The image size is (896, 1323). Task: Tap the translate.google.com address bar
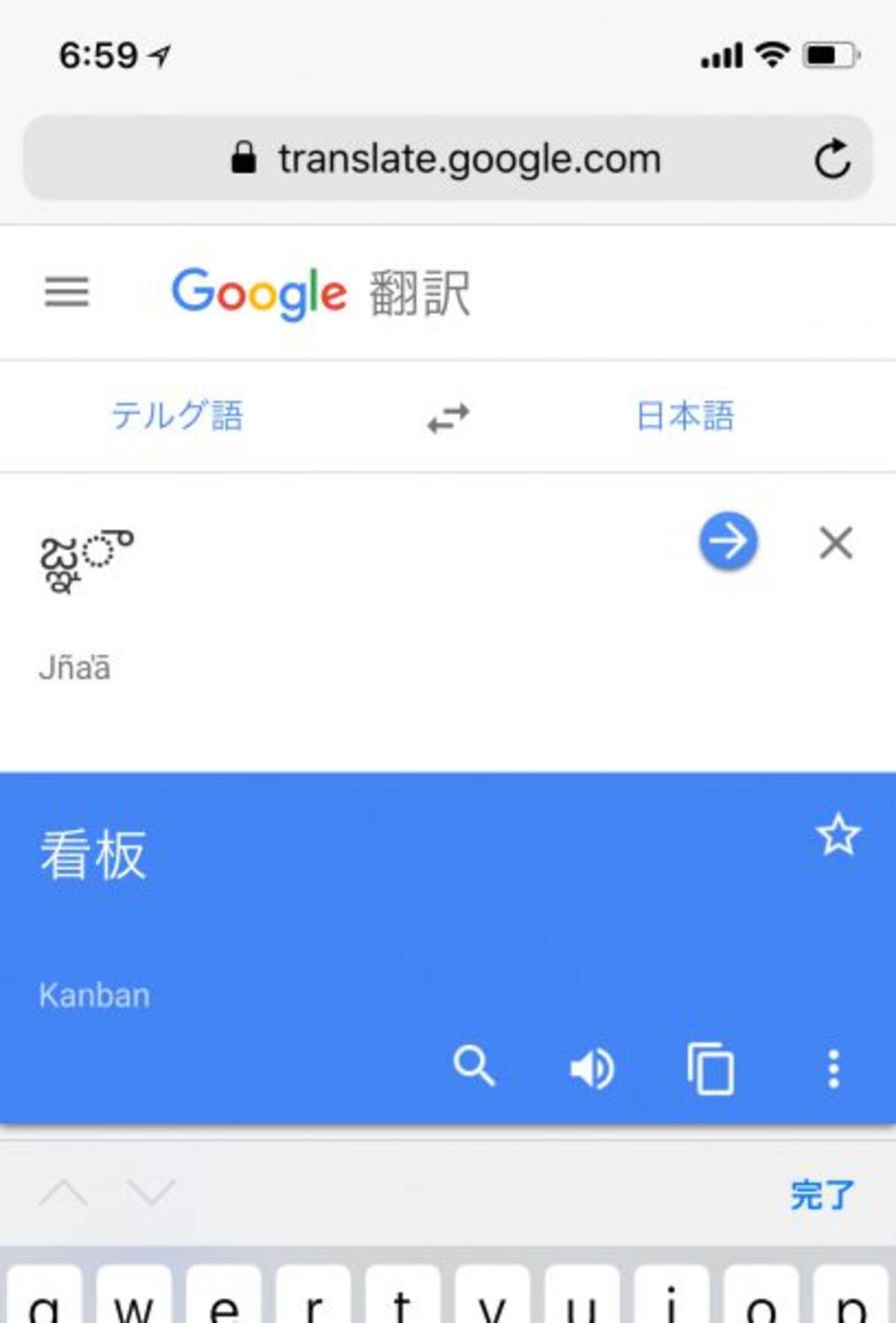click(x=448, y=159)
